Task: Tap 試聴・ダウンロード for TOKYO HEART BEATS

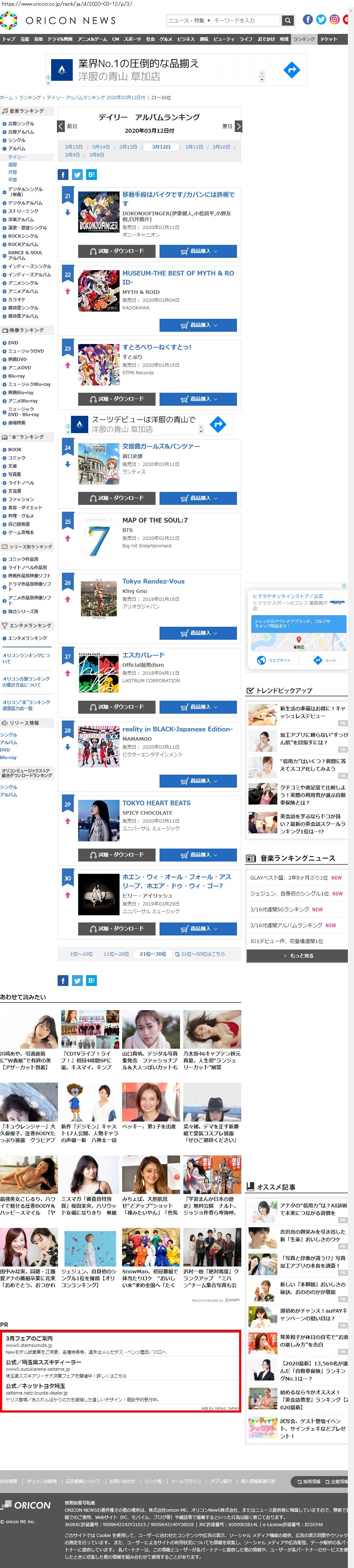Action: (x=117, y=855)
